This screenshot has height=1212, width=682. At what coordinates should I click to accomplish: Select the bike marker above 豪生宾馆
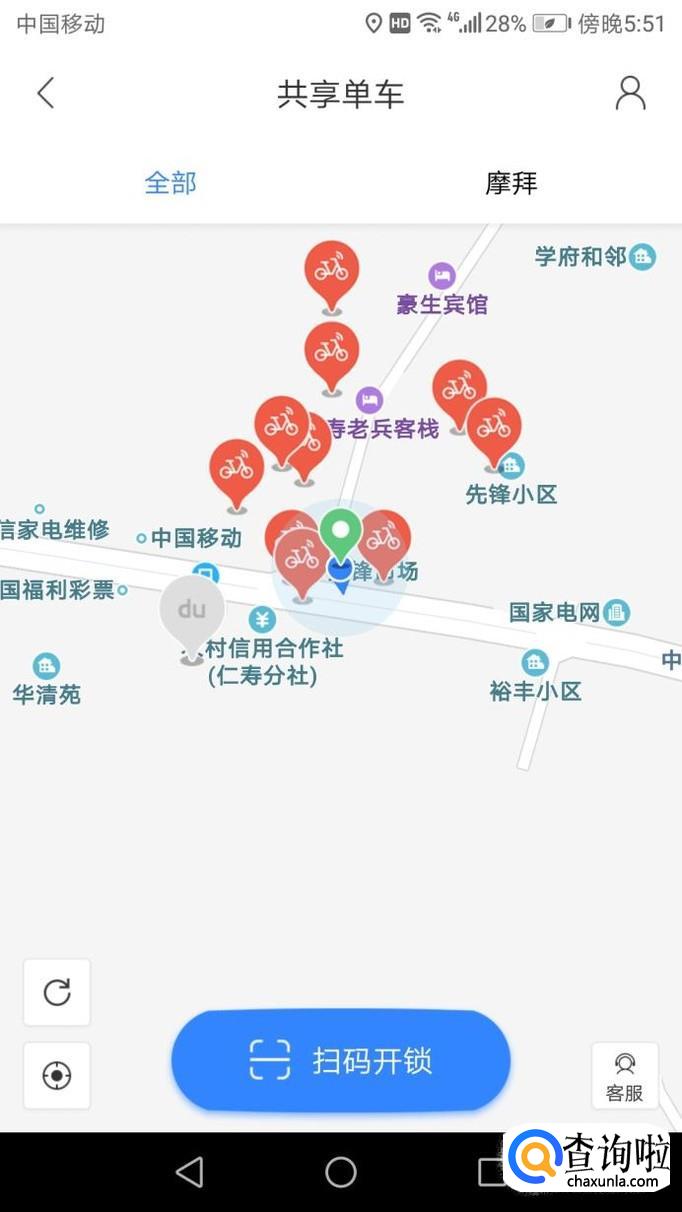click(x=332, y=270)
